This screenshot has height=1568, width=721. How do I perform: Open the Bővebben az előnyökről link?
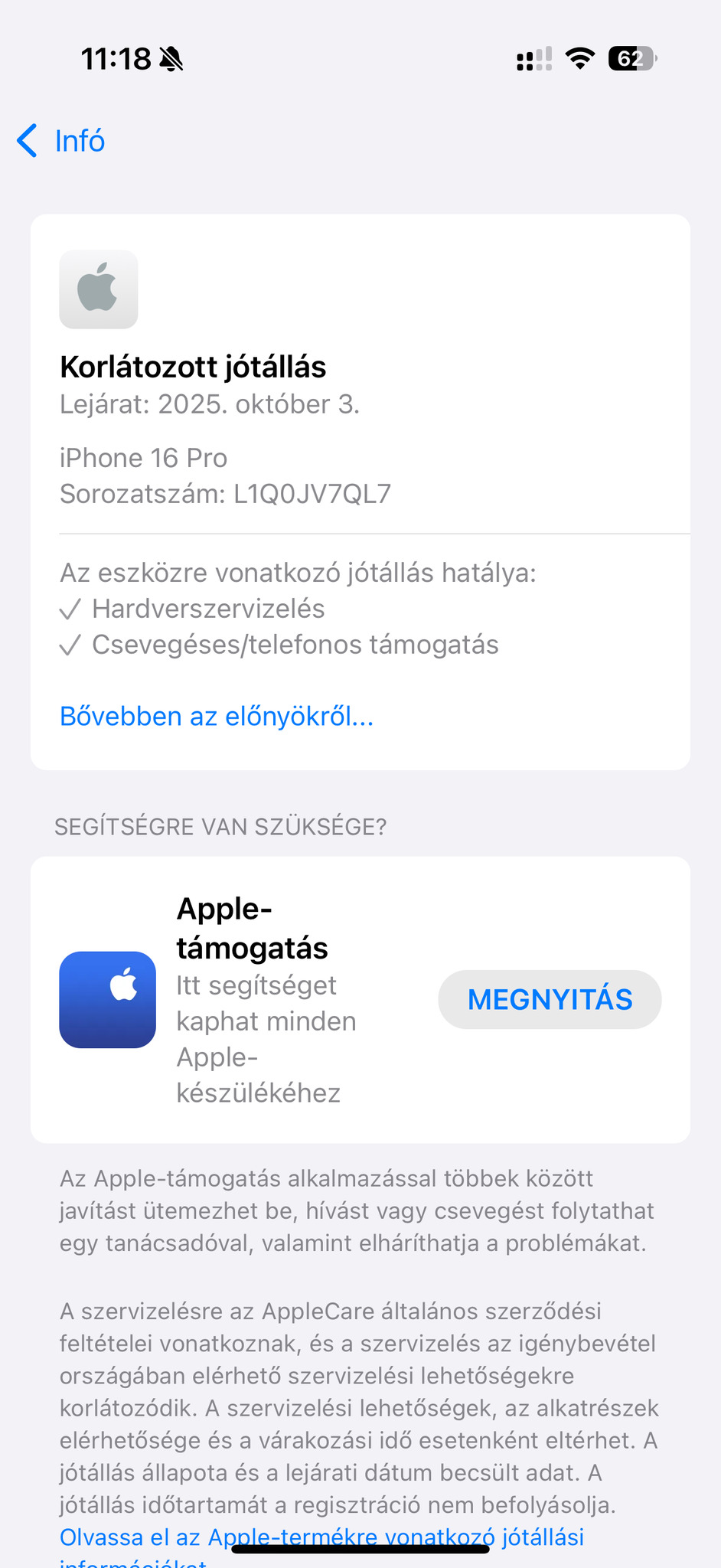coord(217,717)
